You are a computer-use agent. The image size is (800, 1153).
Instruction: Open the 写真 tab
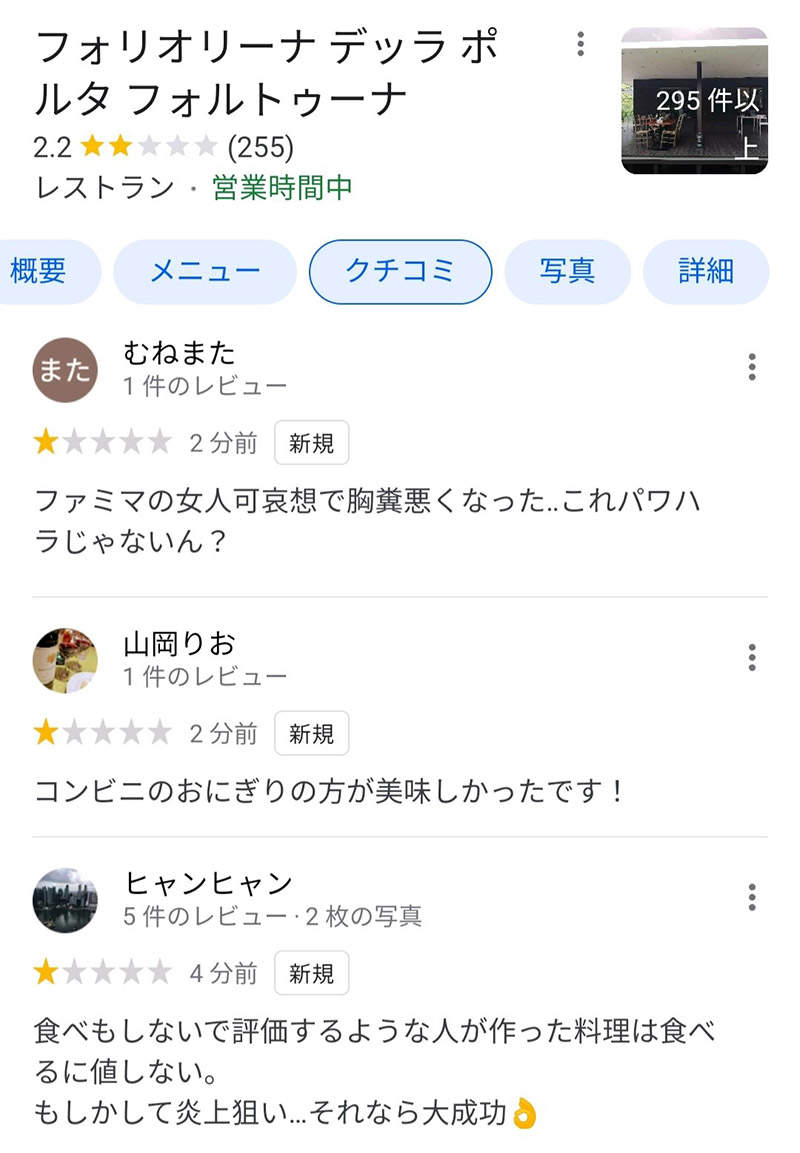[567, 271]
